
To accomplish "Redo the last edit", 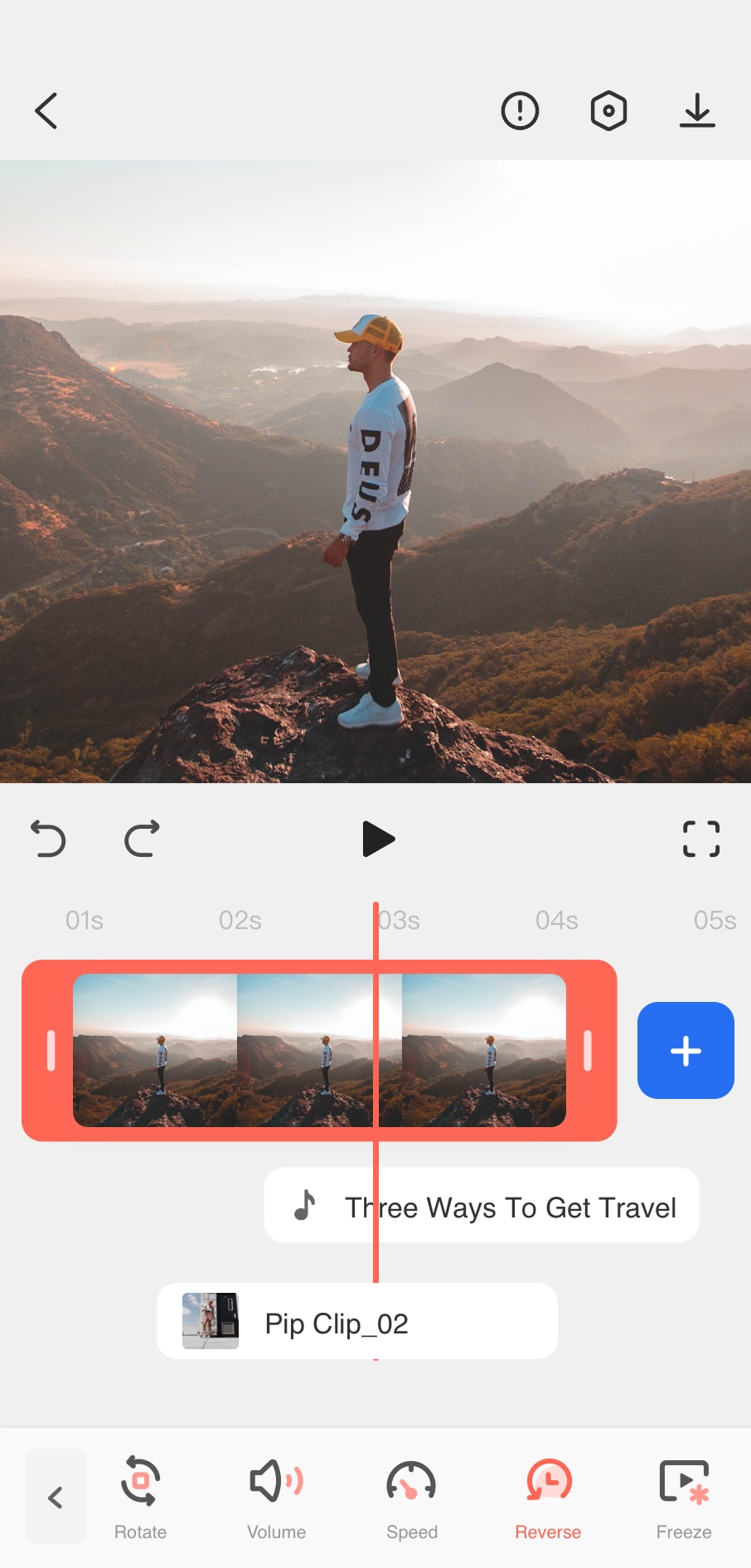I will point(142,839).
